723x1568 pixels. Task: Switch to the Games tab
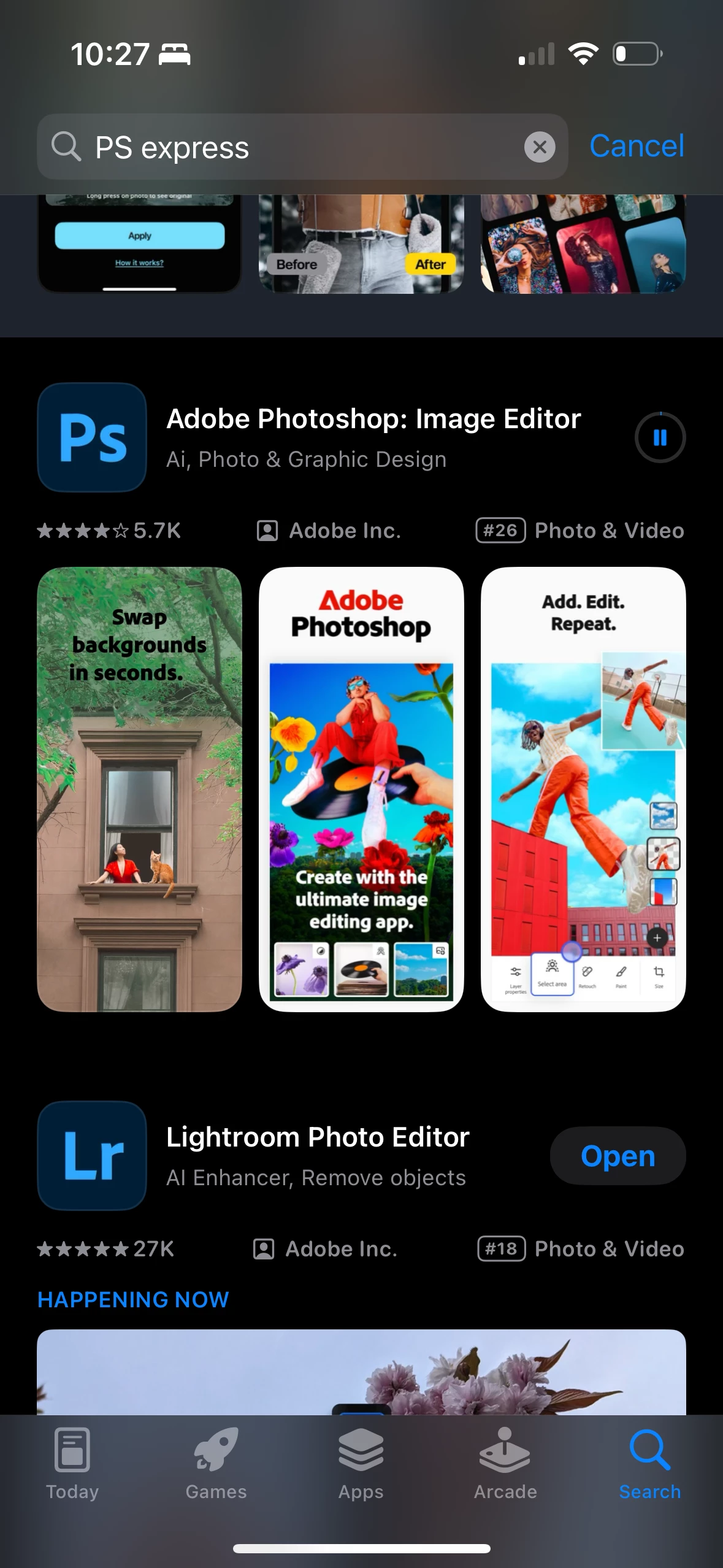(216, 1464)
